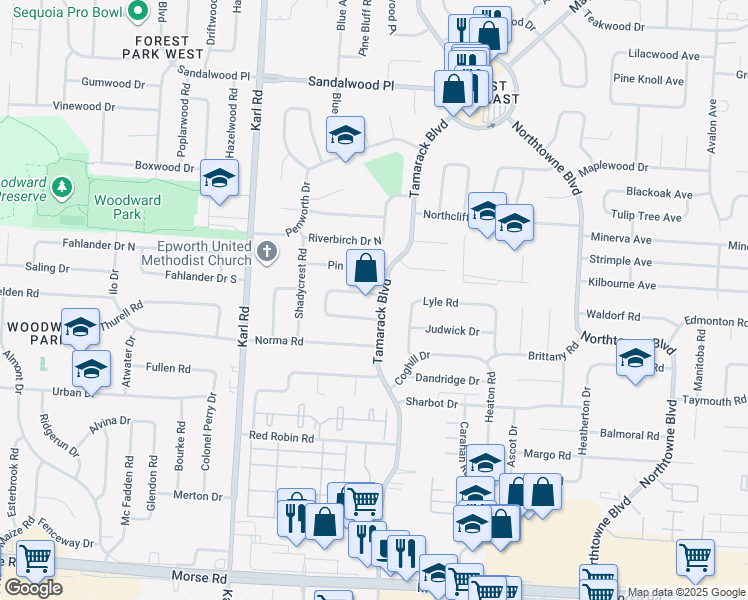Tap the shopping bag marker at Sandalwood Pl

click(x=453, y=92)
